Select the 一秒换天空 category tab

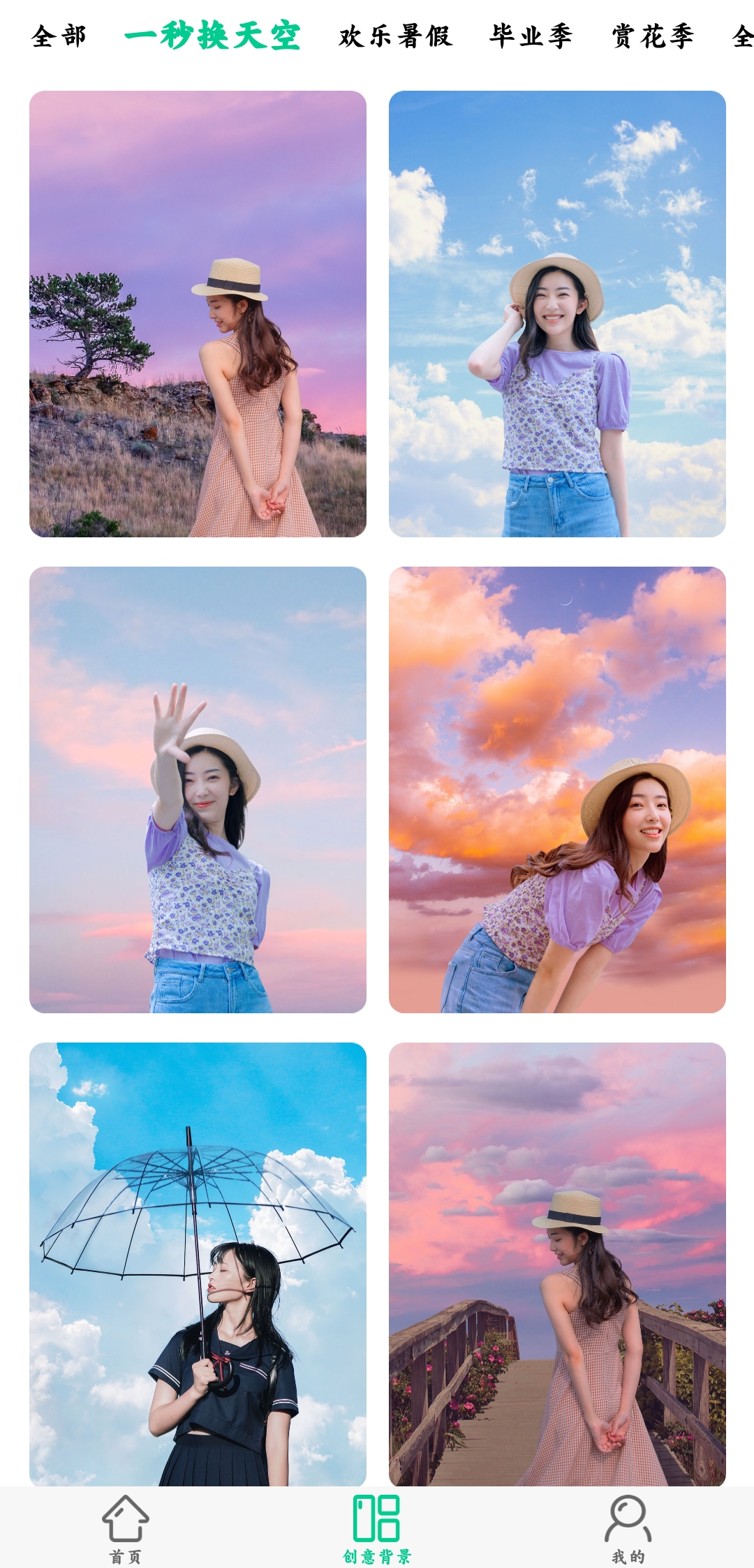point(212,36)
